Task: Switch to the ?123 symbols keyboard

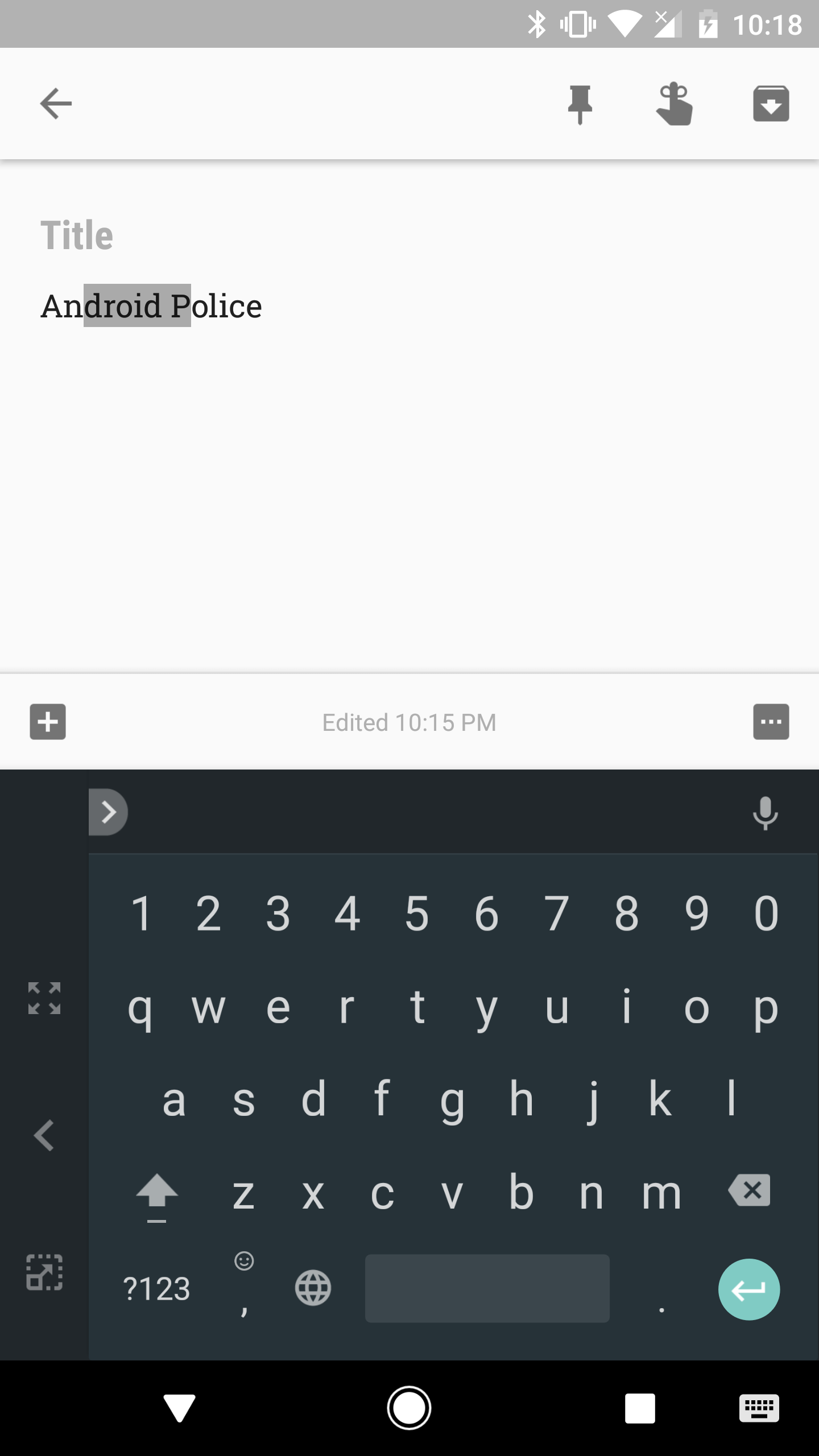Action: pyautogui.click(x=156, y=1289)
